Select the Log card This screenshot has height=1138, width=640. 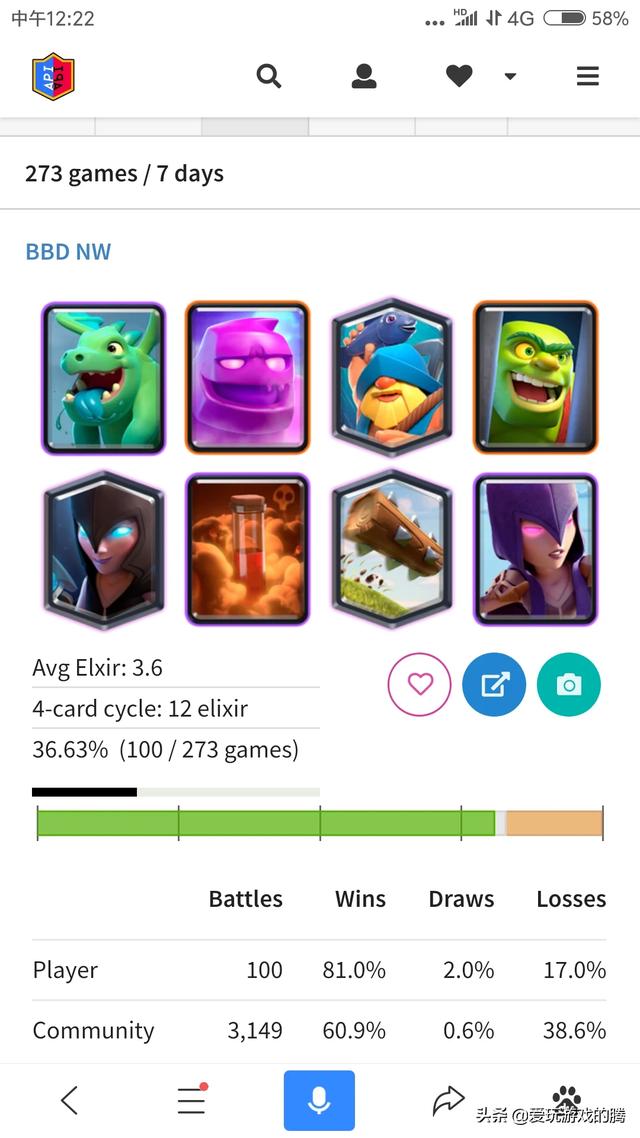[391, 549]
